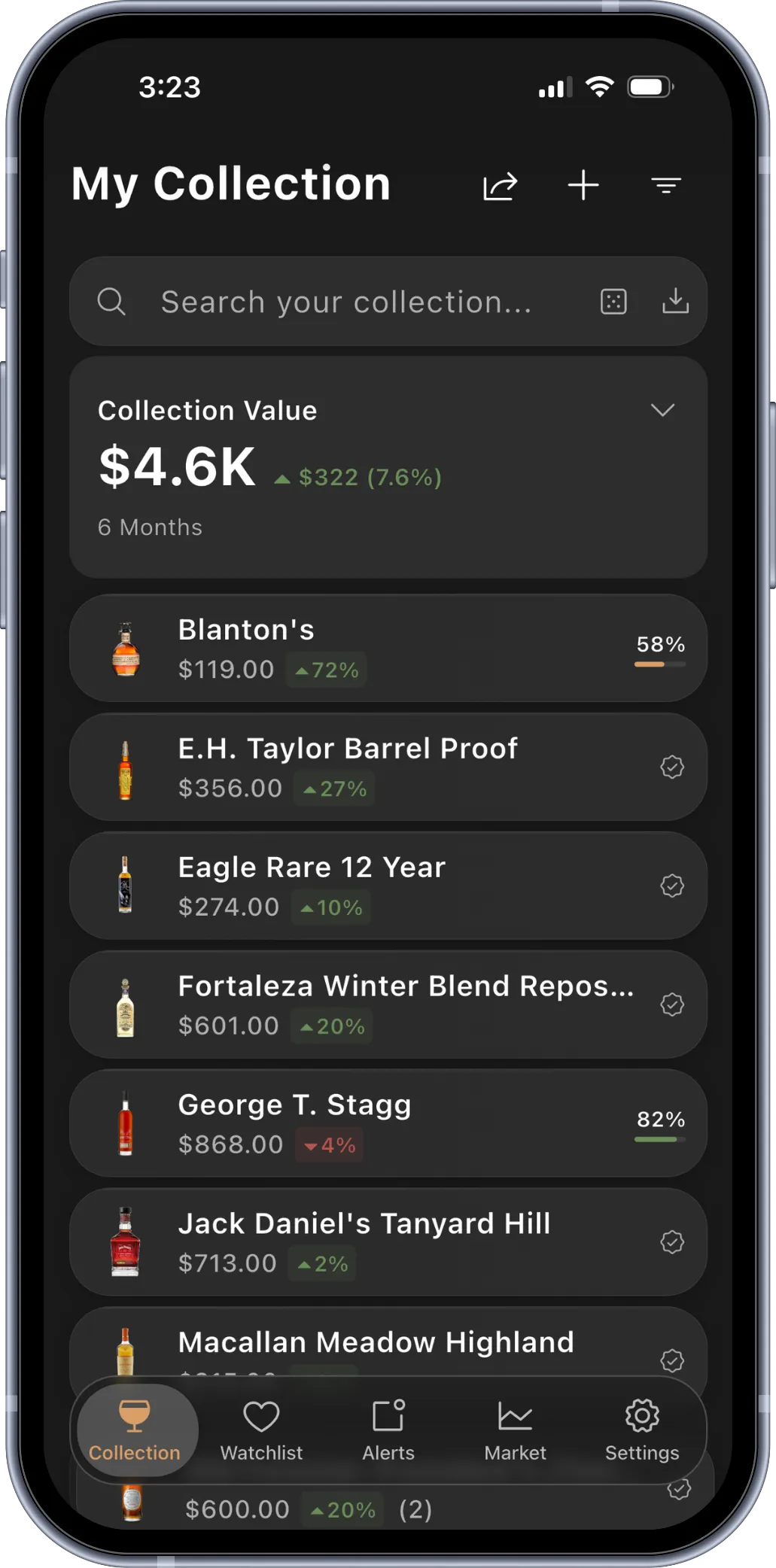Toggle the badge on Jack Daniel's Tanyard Hill
Viewport: 776px width, 1568px height.
pyautogui.click(x=672, y=1242)
